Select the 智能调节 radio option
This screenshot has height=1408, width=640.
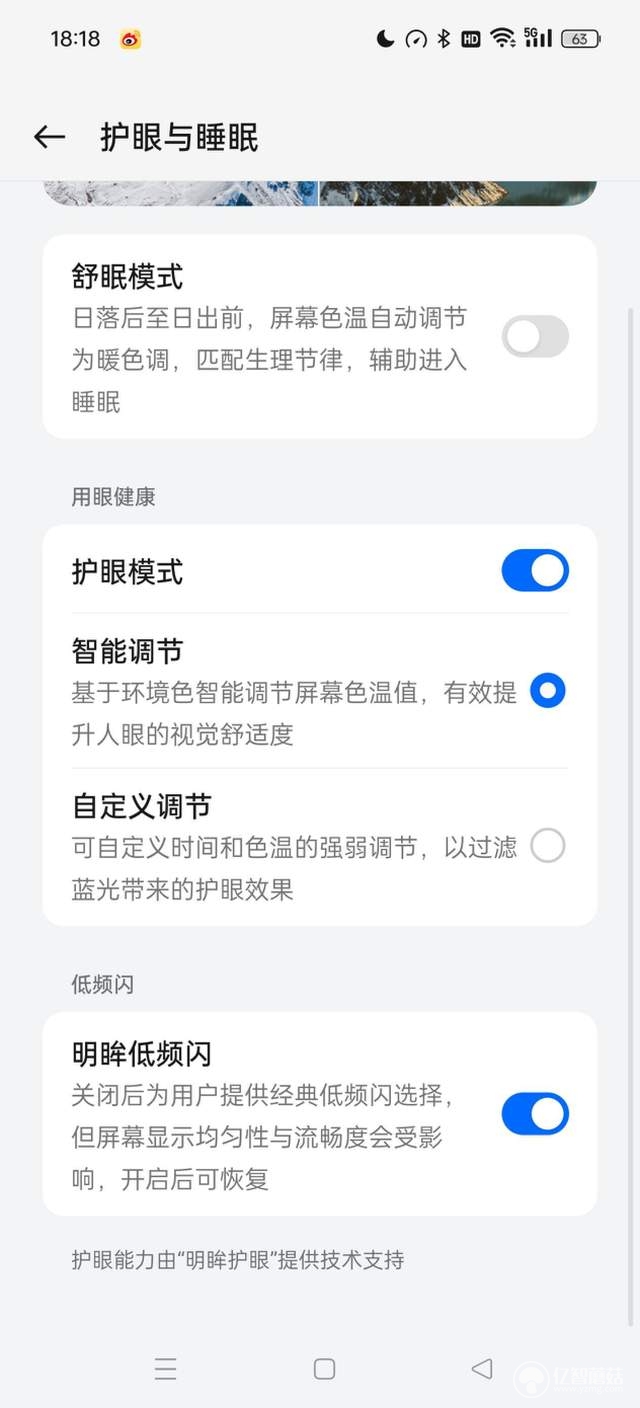pyautogui.click(x=547, y=690)
